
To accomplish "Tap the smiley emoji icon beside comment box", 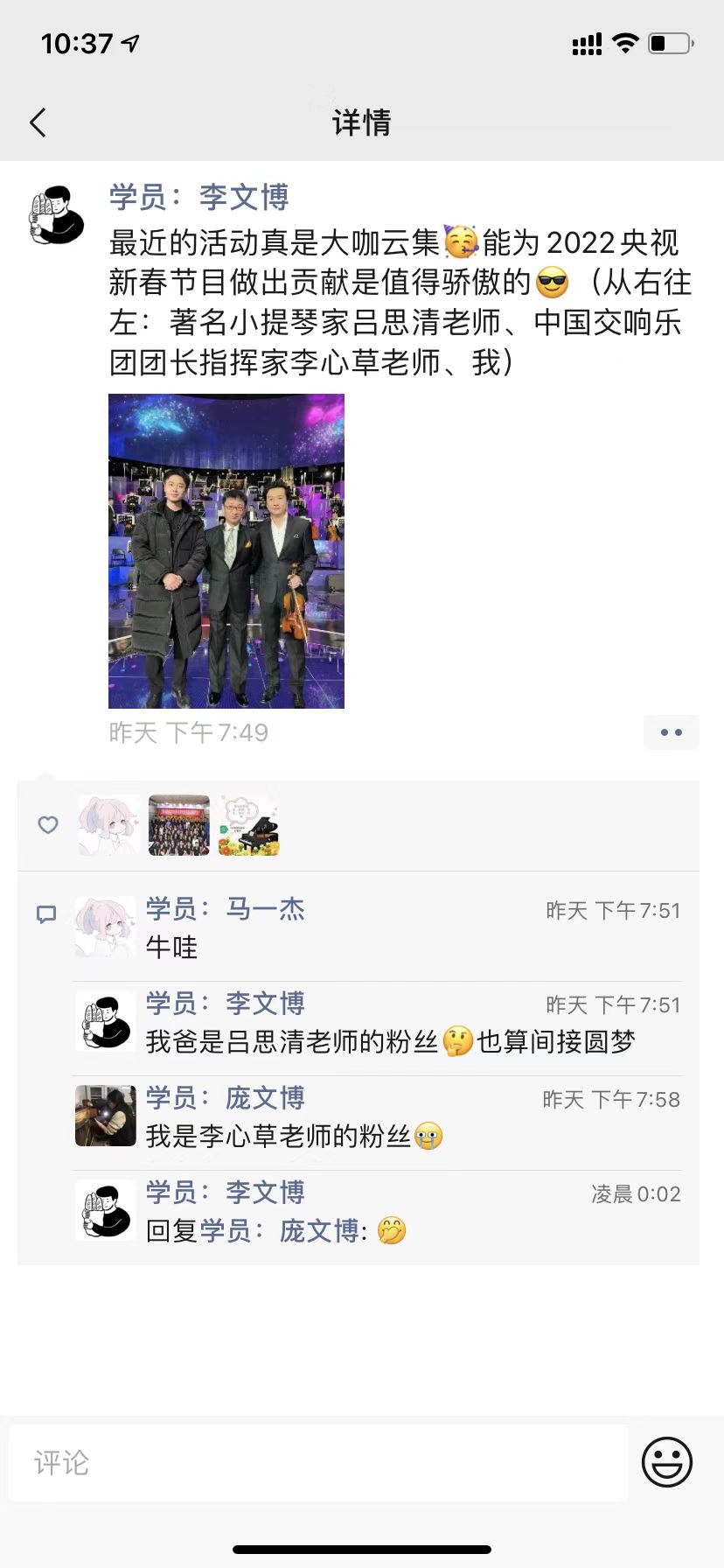I will (665, 1461).
